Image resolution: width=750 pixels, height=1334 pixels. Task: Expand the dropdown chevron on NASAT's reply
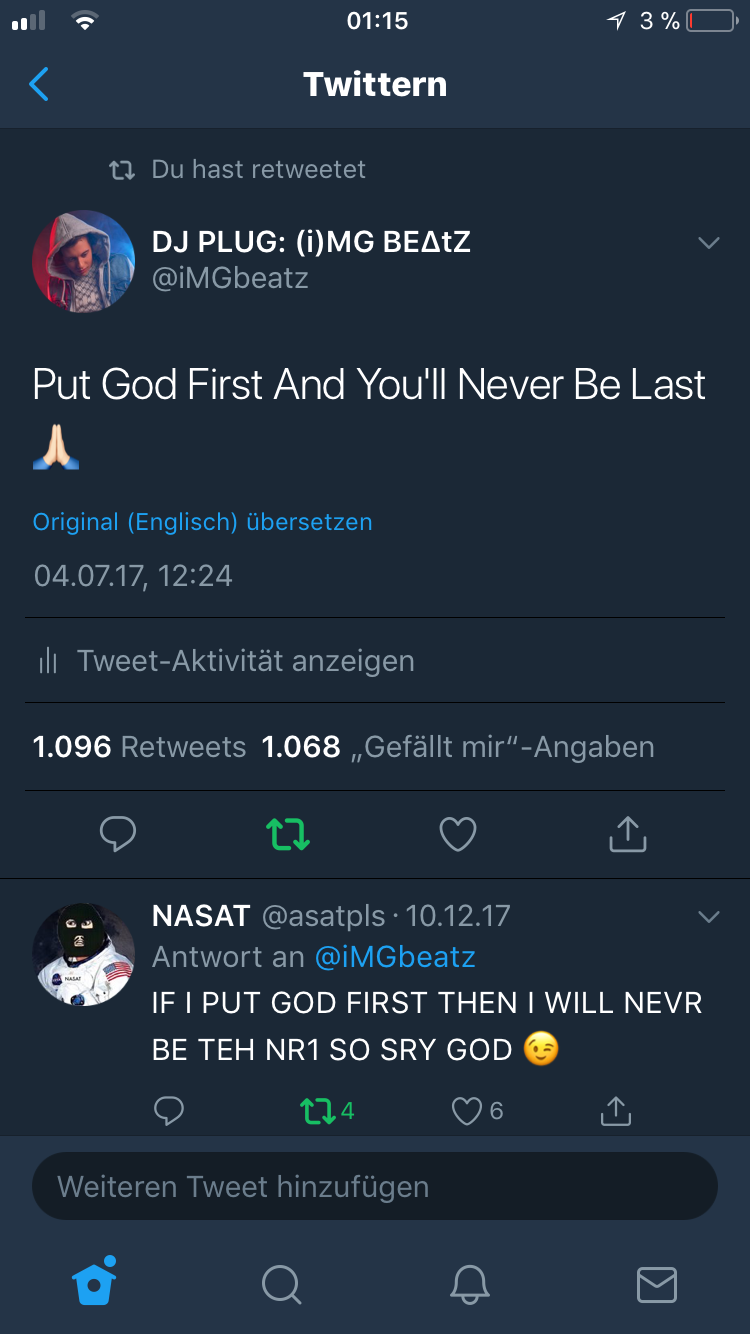(708, 917)
